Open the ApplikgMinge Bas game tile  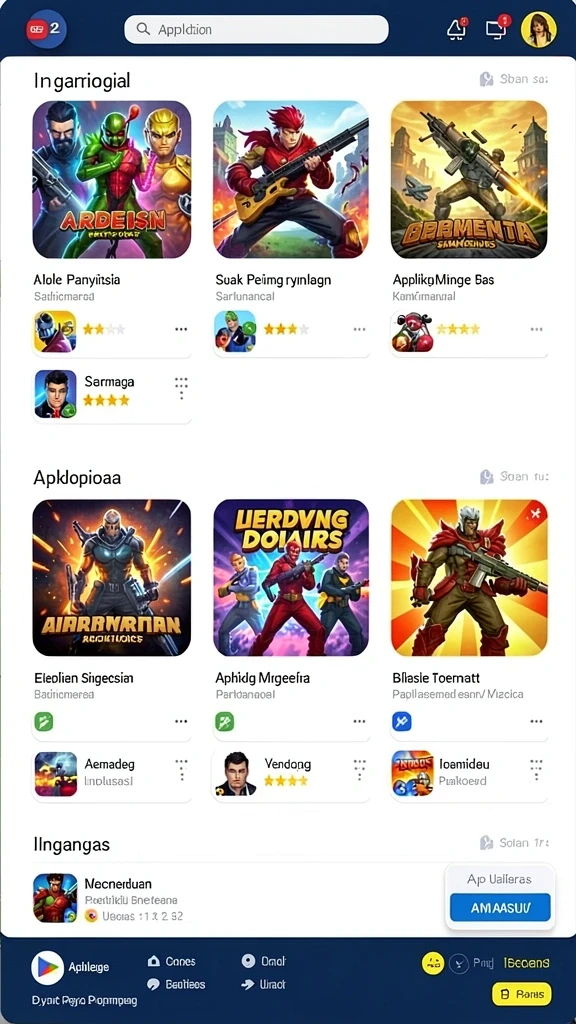[469, 180]
